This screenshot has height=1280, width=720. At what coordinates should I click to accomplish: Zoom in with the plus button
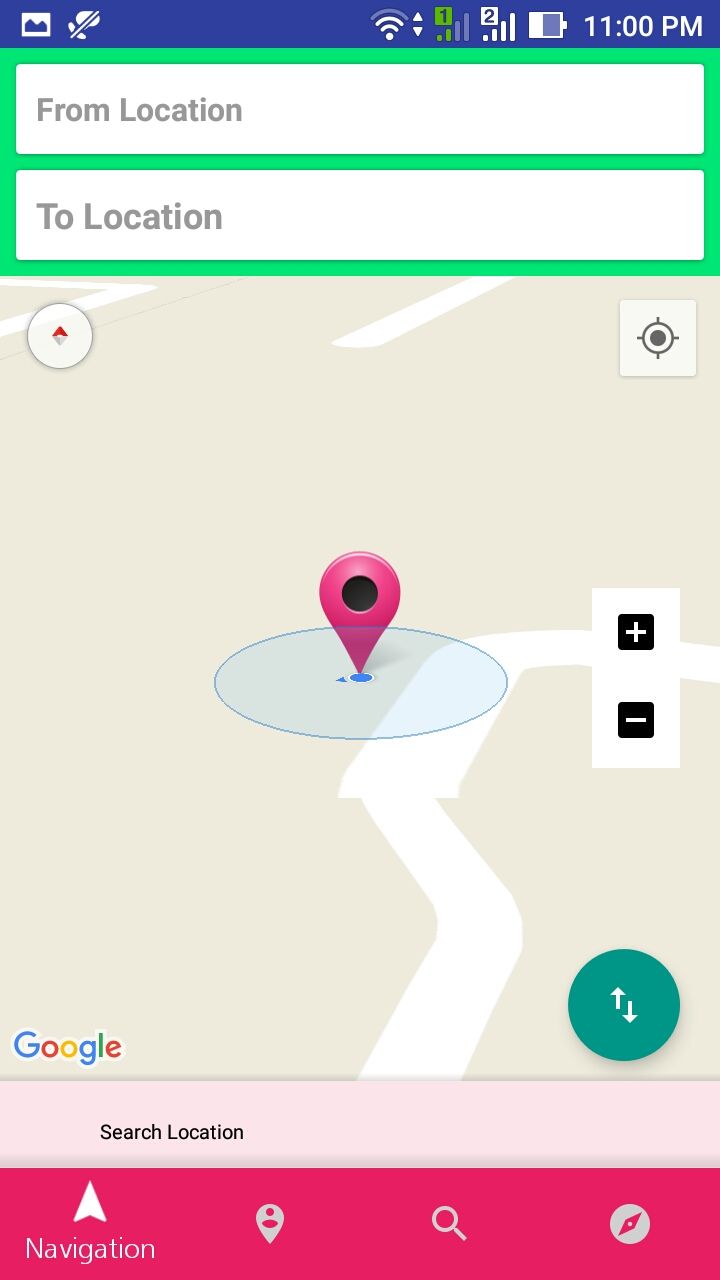click(636, 632)
